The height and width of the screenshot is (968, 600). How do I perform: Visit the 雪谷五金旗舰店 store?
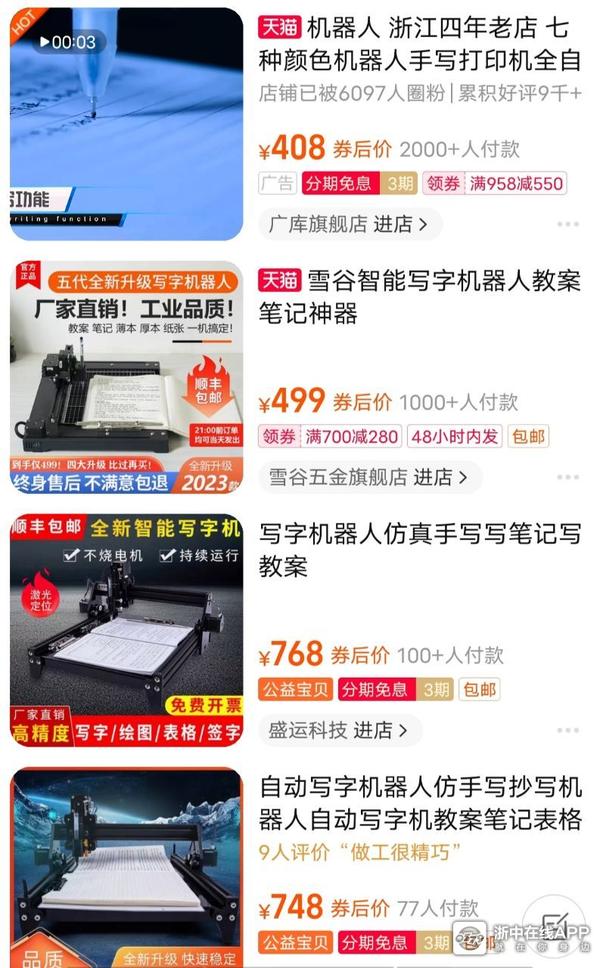pos(367,477)
